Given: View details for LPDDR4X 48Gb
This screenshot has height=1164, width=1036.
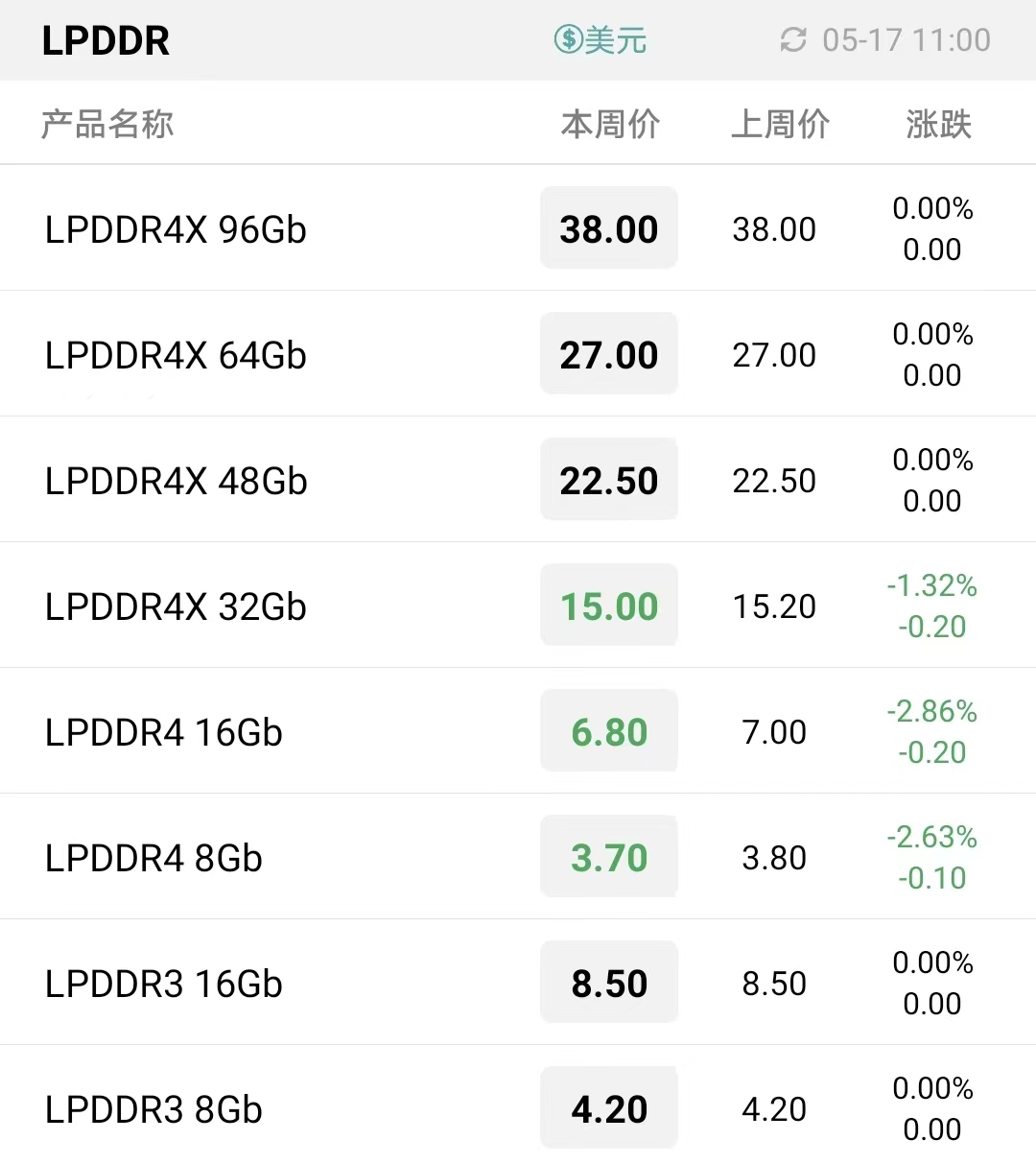Looking at the screenshot, I should 518,480.
